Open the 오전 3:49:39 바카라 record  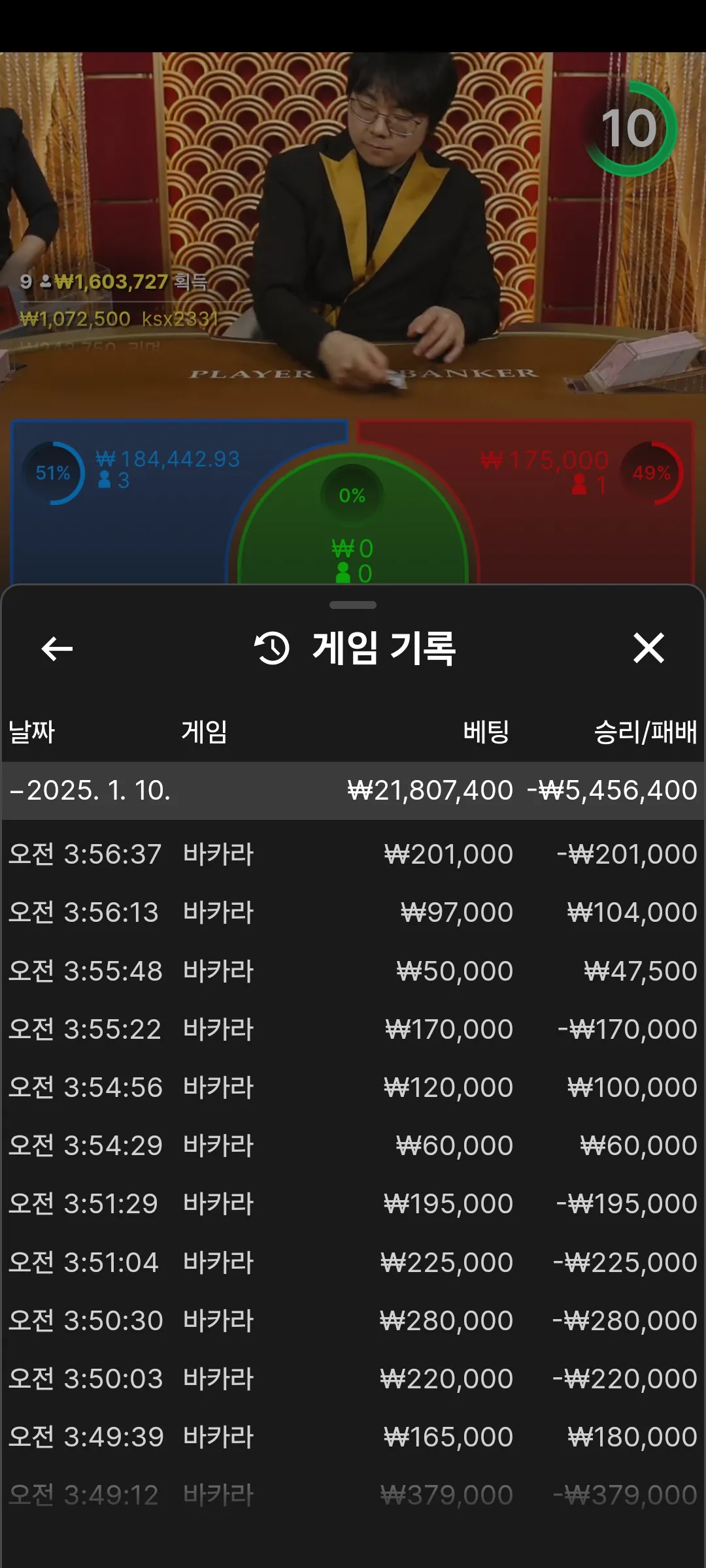click(353, 1437)
